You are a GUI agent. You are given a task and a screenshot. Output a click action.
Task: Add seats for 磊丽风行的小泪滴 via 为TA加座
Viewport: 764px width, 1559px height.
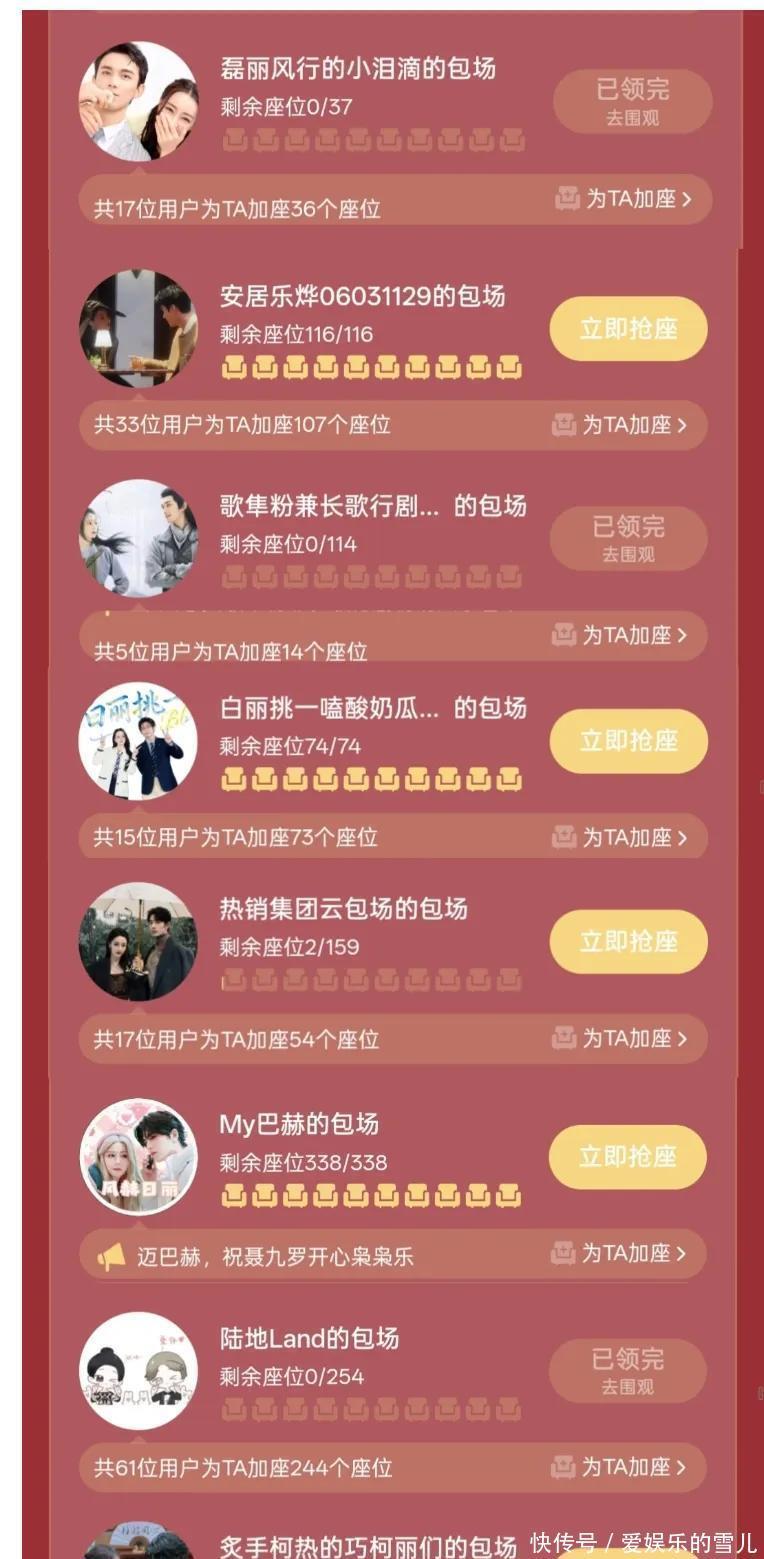point(624,199)
